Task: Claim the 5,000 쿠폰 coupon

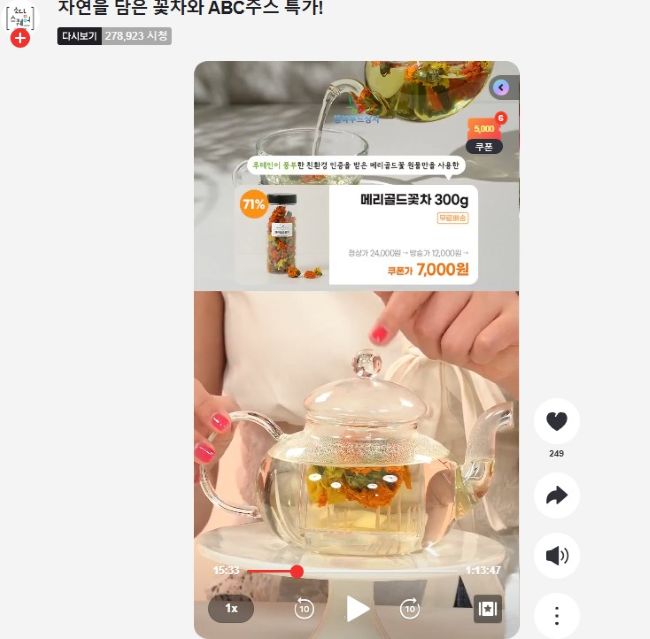Action: pos(484,134)
